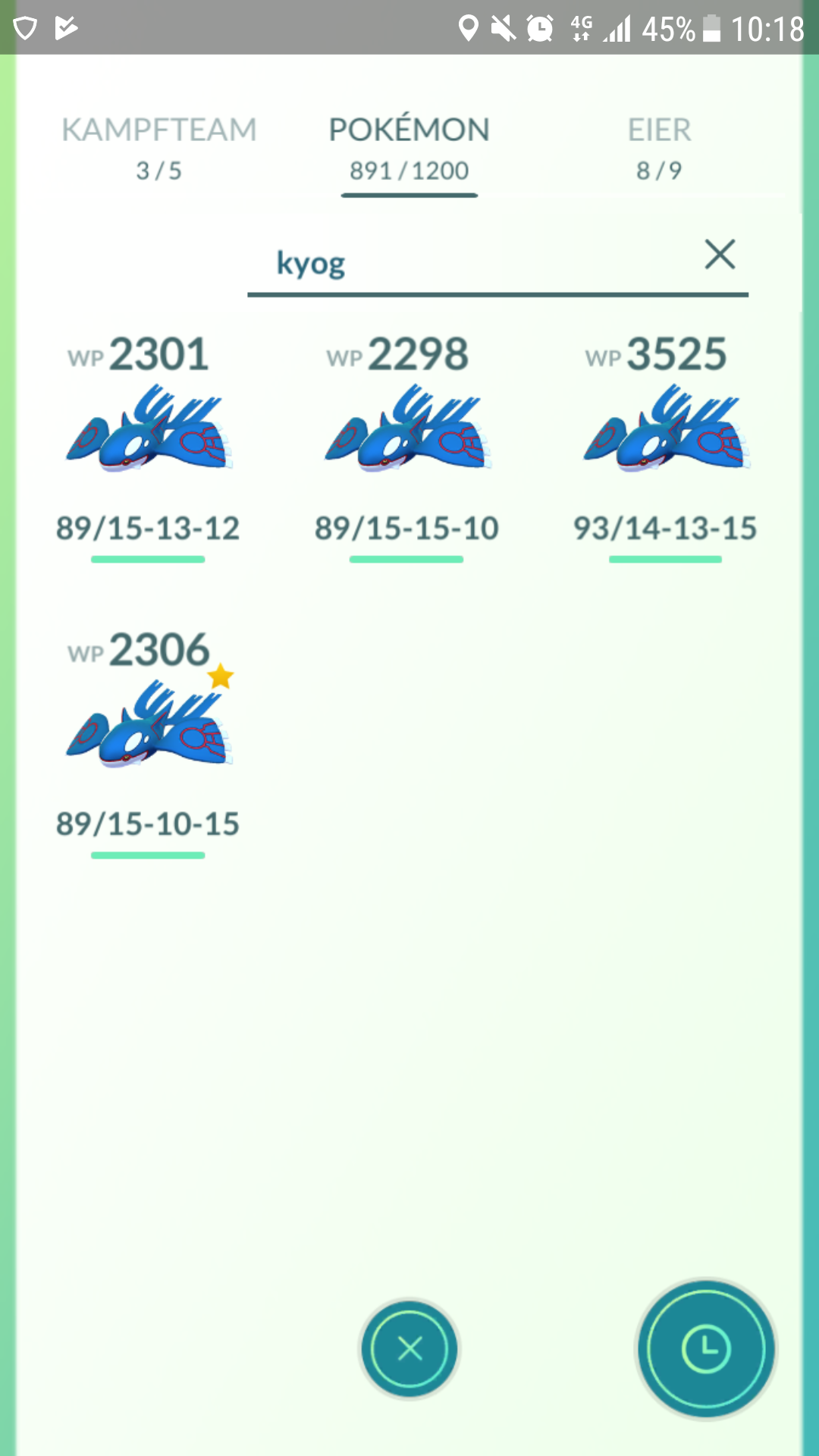The image size is (819, 1456).
Task: Close the Pokémon list with the bottom X button
Action: click(409, 1349)
